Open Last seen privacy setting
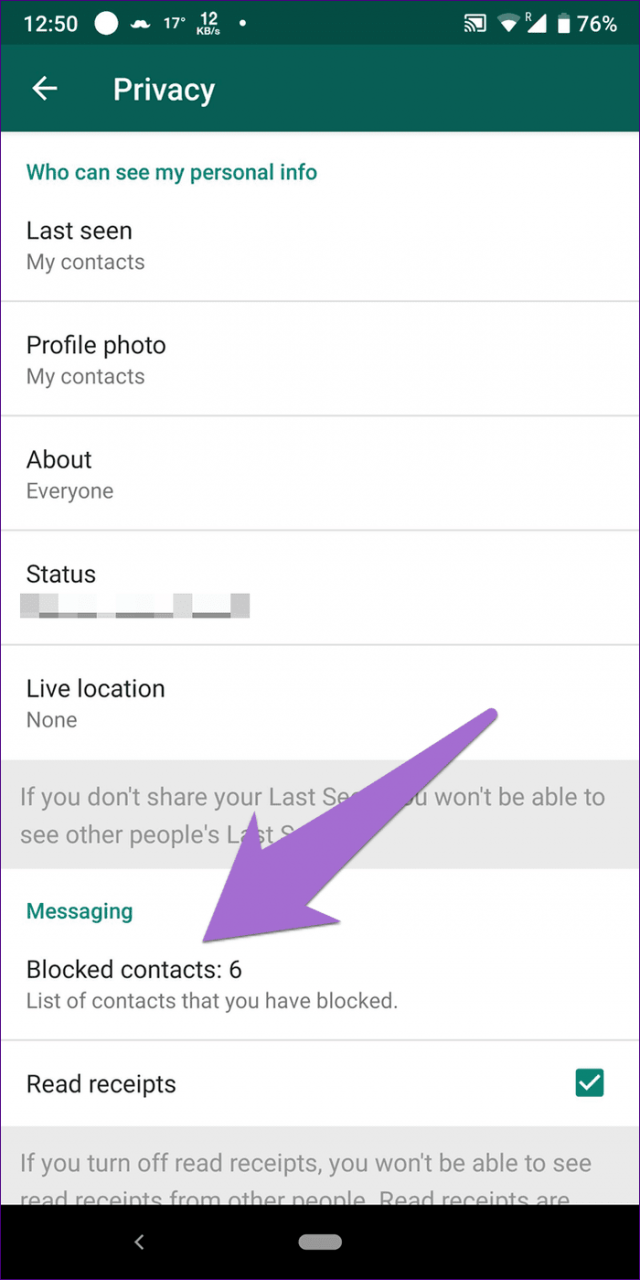Image resolution: width=640 pixels, height=1280 pixels. click(x=320, y=245)
